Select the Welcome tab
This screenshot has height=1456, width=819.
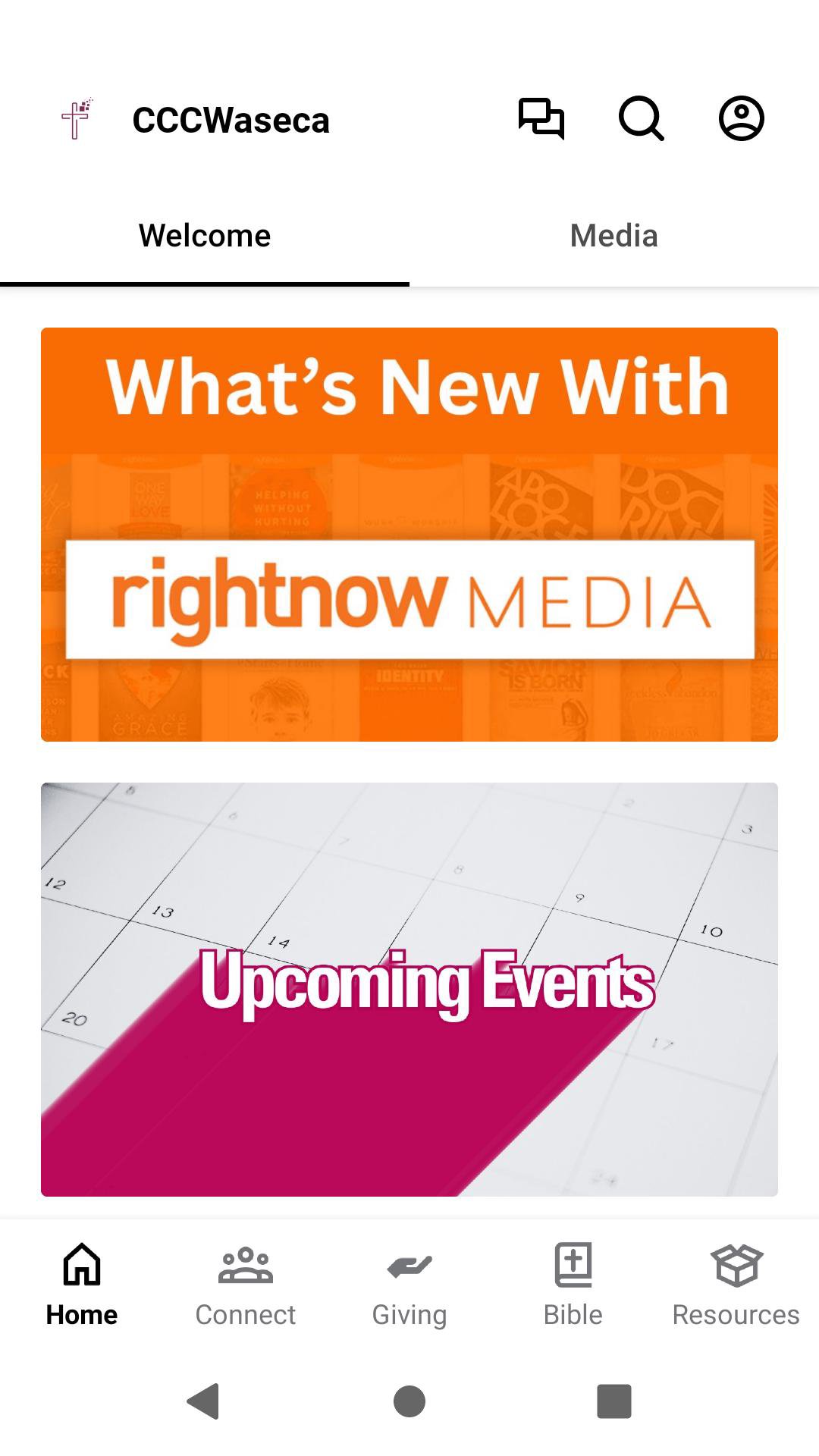point(205,236)
